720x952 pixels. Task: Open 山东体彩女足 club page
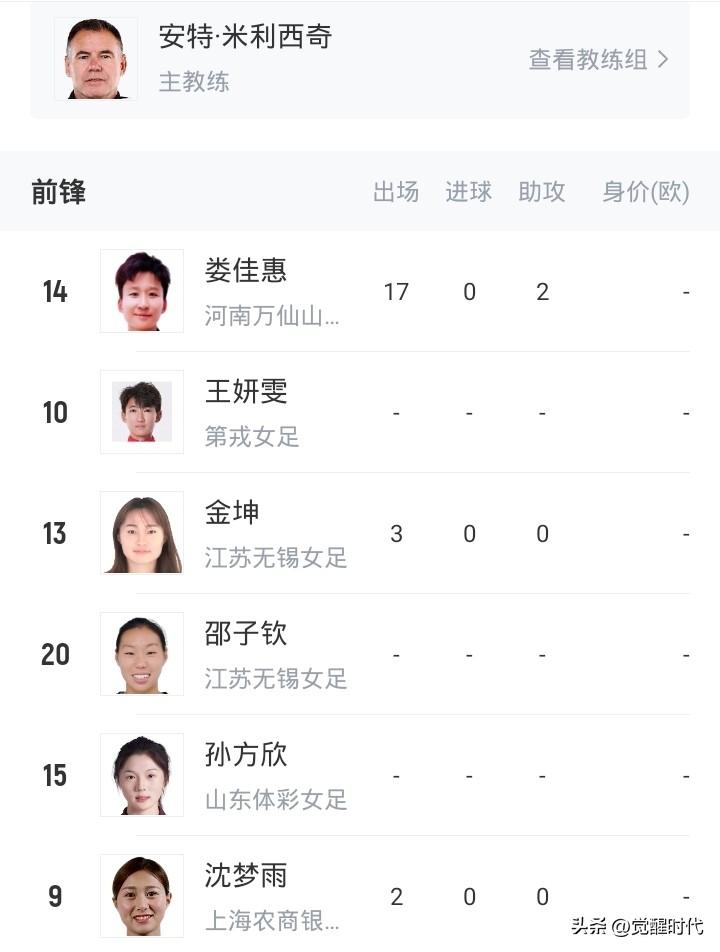(x=273, y=800)
